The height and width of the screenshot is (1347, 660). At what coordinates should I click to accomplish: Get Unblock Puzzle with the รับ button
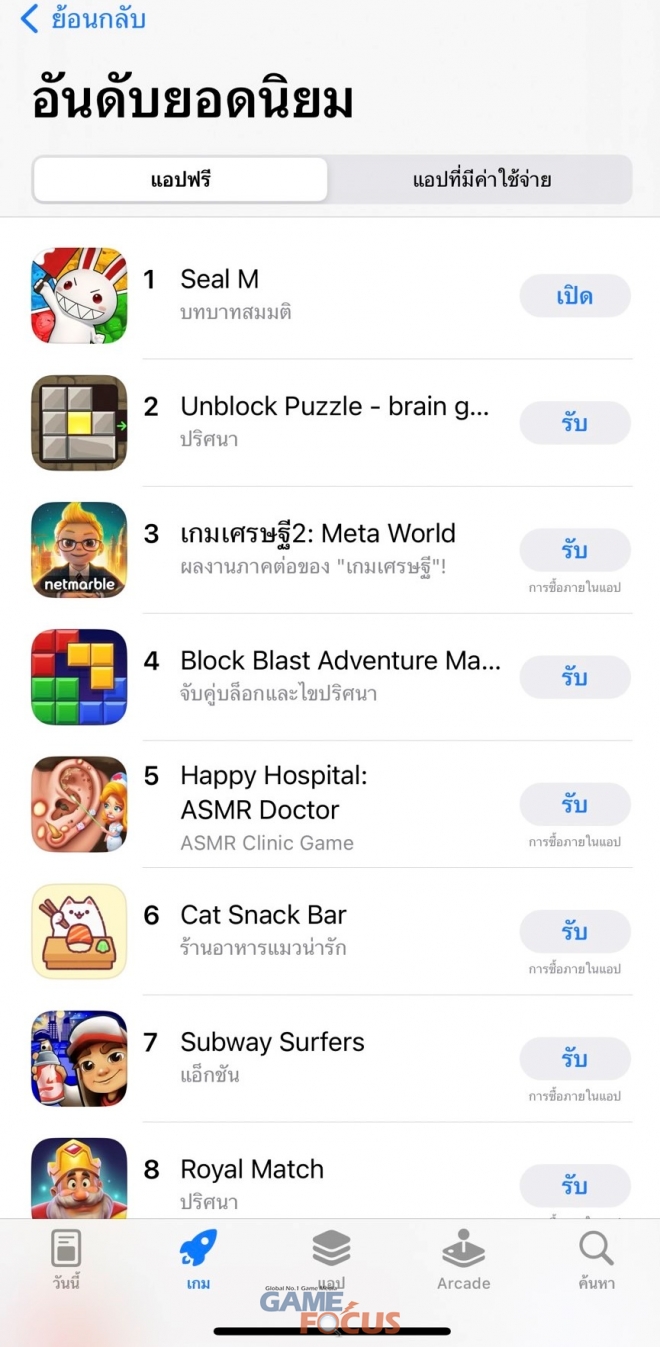(574, 423)
